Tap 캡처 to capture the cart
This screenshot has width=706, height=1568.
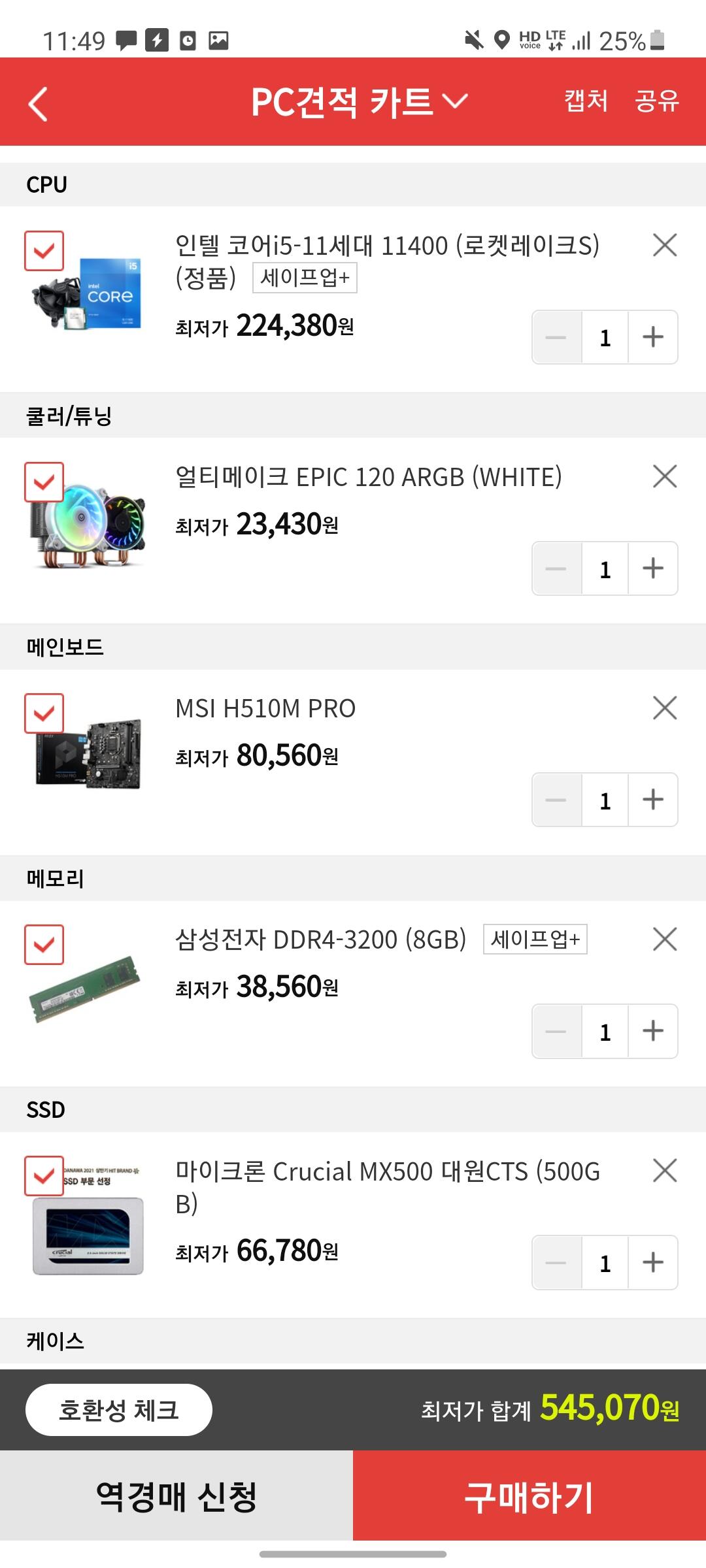point(586,101)
